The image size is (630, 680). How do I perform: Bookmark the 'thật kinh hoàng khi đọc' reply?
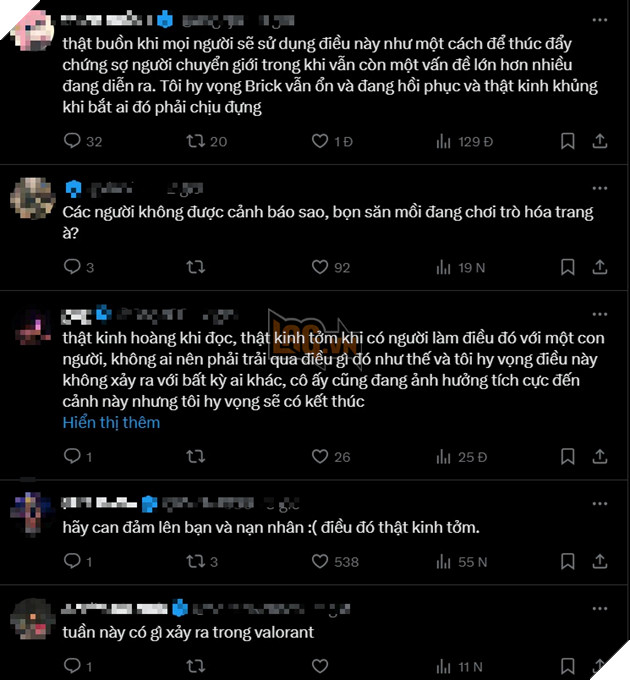[567, 457]
